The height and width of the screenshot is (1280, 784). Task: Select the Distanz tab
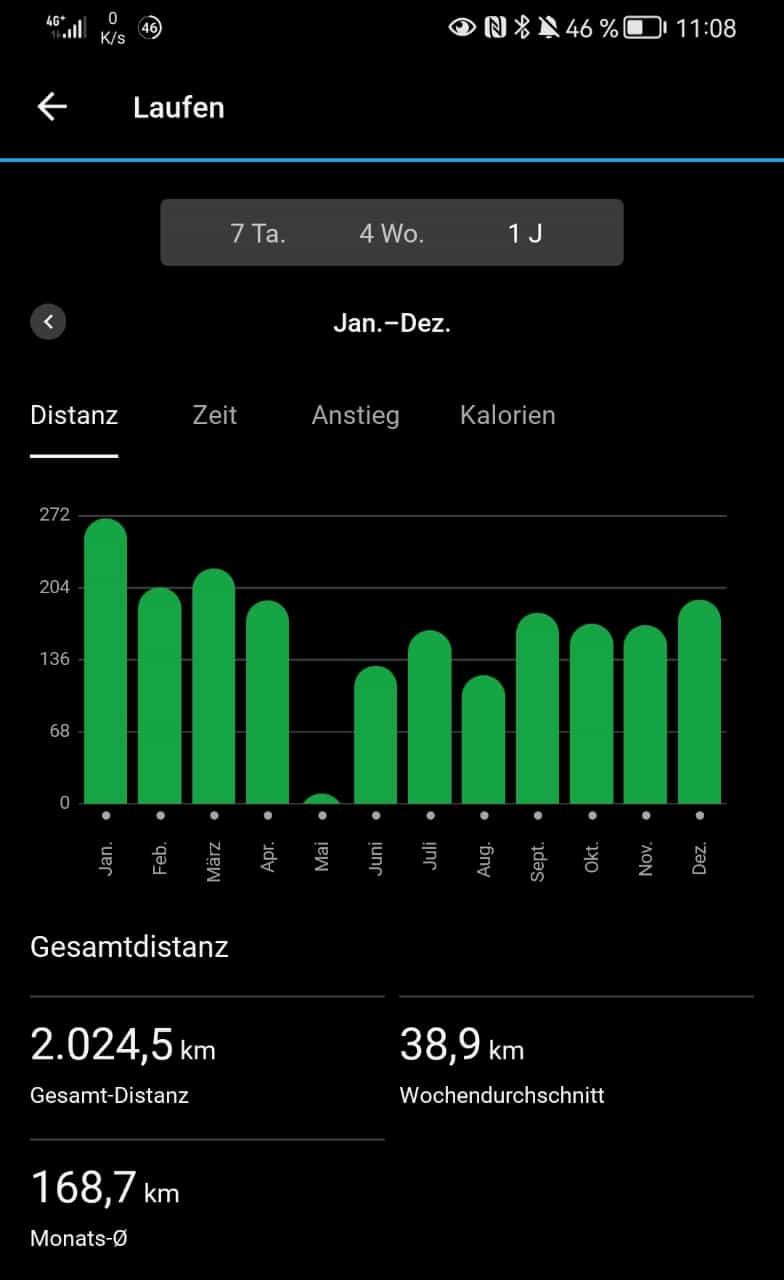coord(74,415)
